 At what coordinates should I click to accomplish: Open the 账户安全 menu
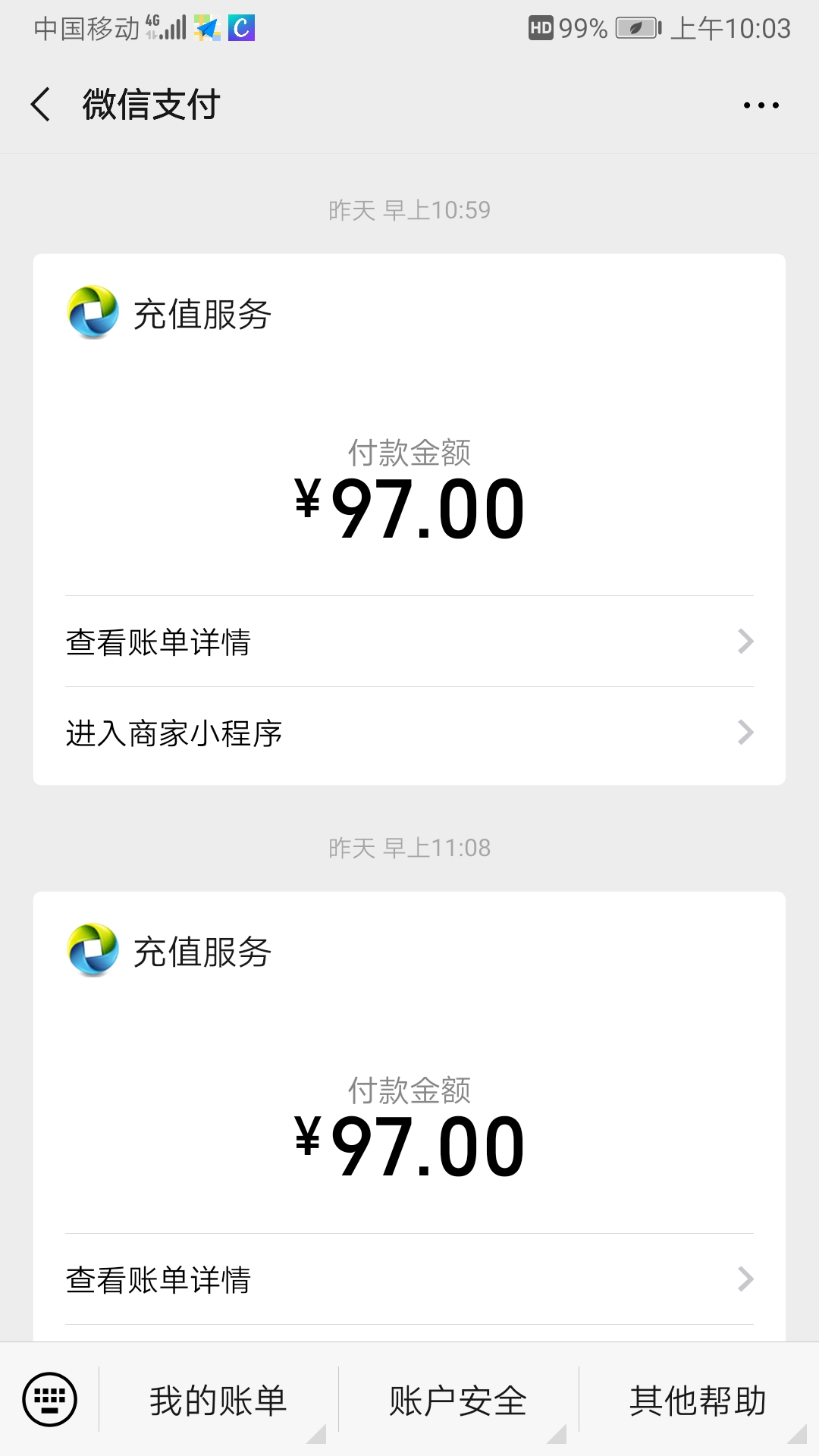pyautogui.click(x=458, y=1401)
